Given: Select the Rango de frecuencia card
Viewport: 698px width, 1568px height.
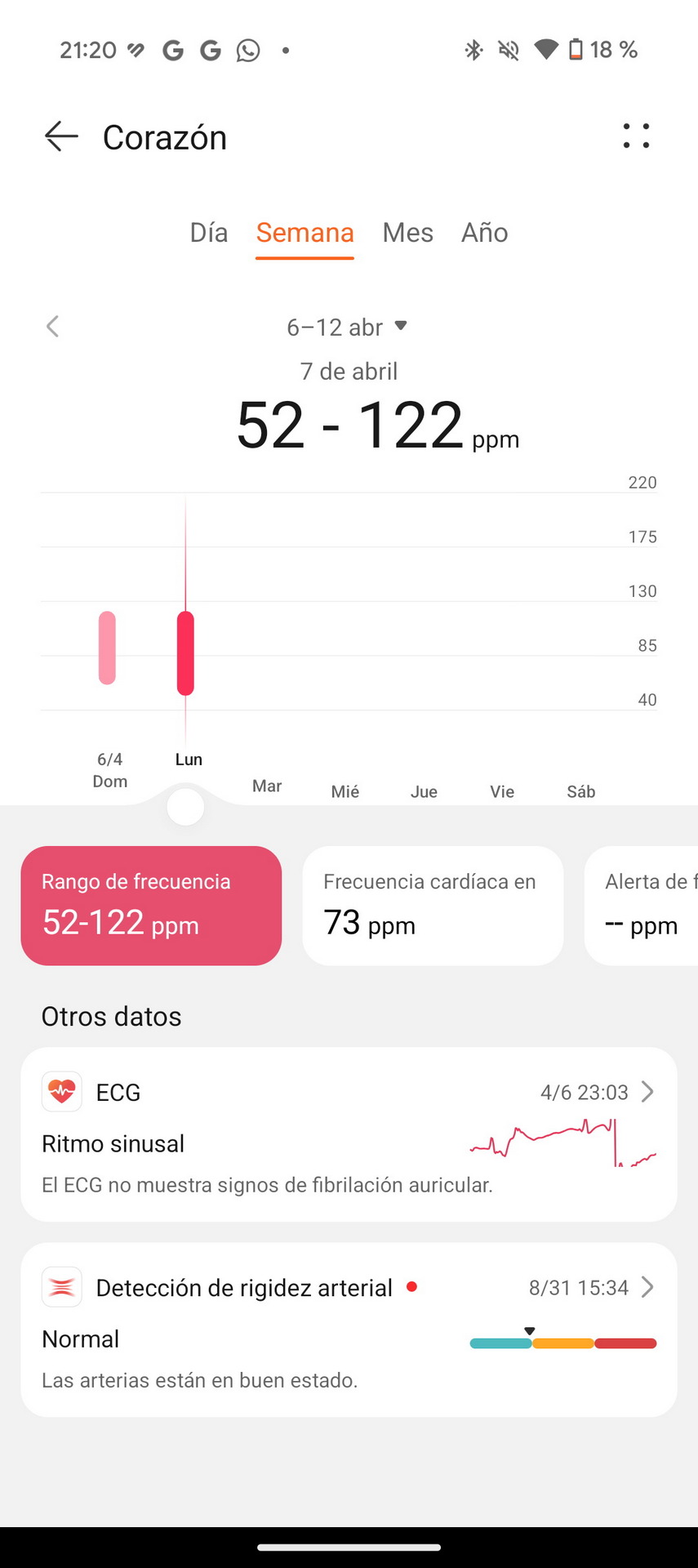Looking at the screenshot, I should [x=151, y=906].
